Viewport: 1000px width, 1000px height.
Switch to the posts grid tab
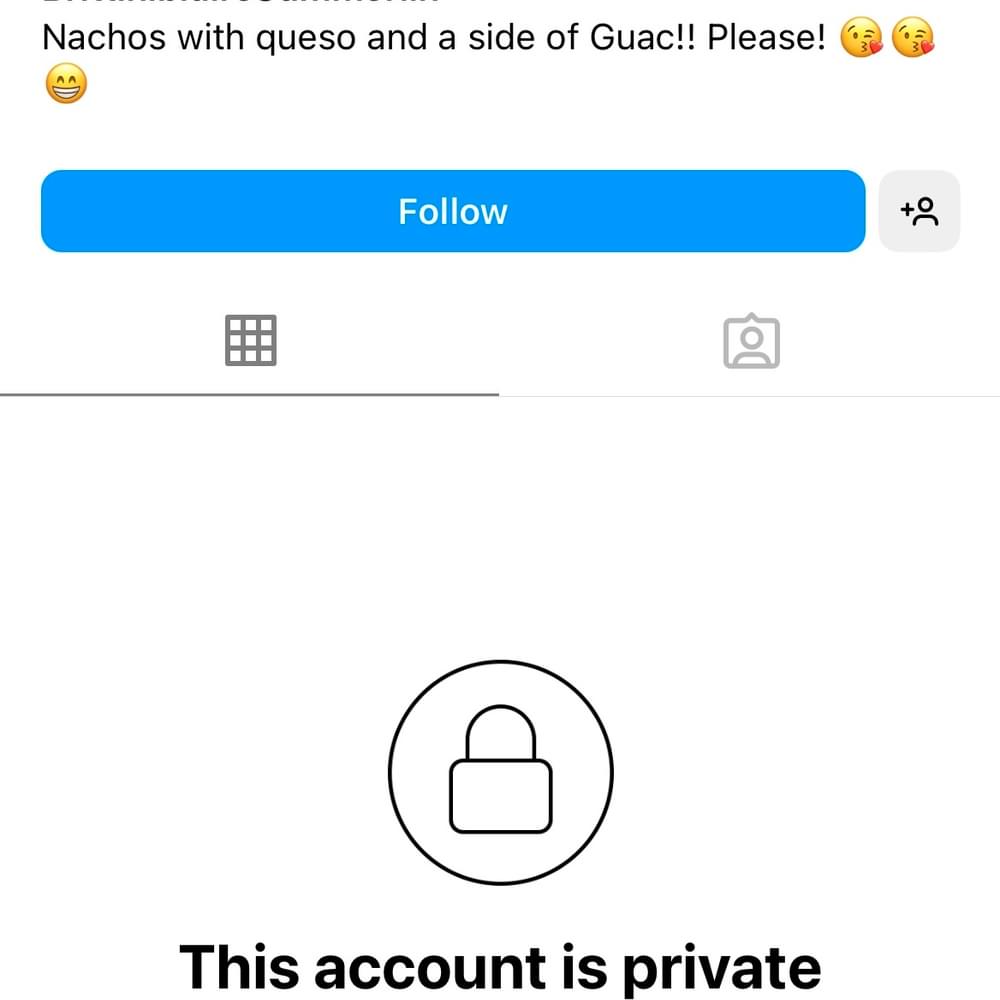pyautogui.click(x=250, y=341)
